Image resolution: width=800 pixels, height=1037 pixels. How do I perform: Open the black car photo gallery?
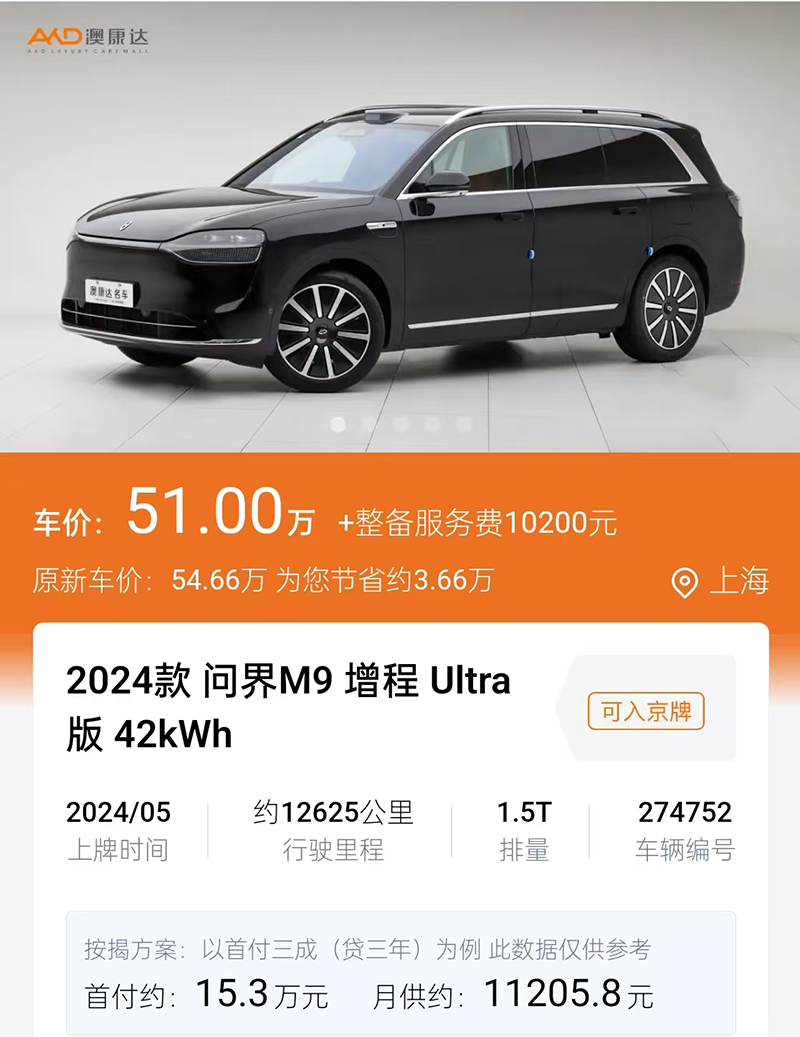click(400, 240)
